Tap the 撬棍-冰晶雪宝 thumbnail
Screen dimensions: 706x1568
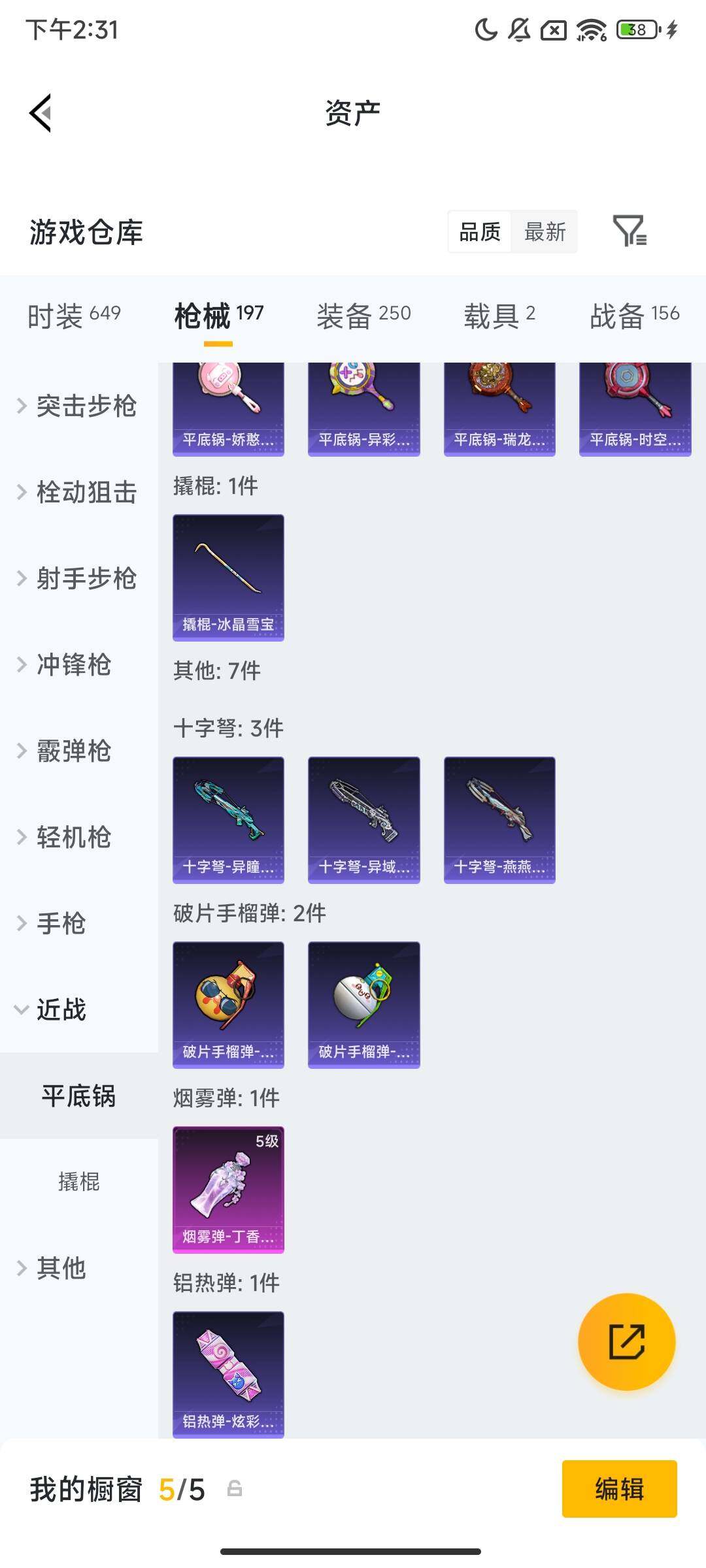[x=228, y=575]
